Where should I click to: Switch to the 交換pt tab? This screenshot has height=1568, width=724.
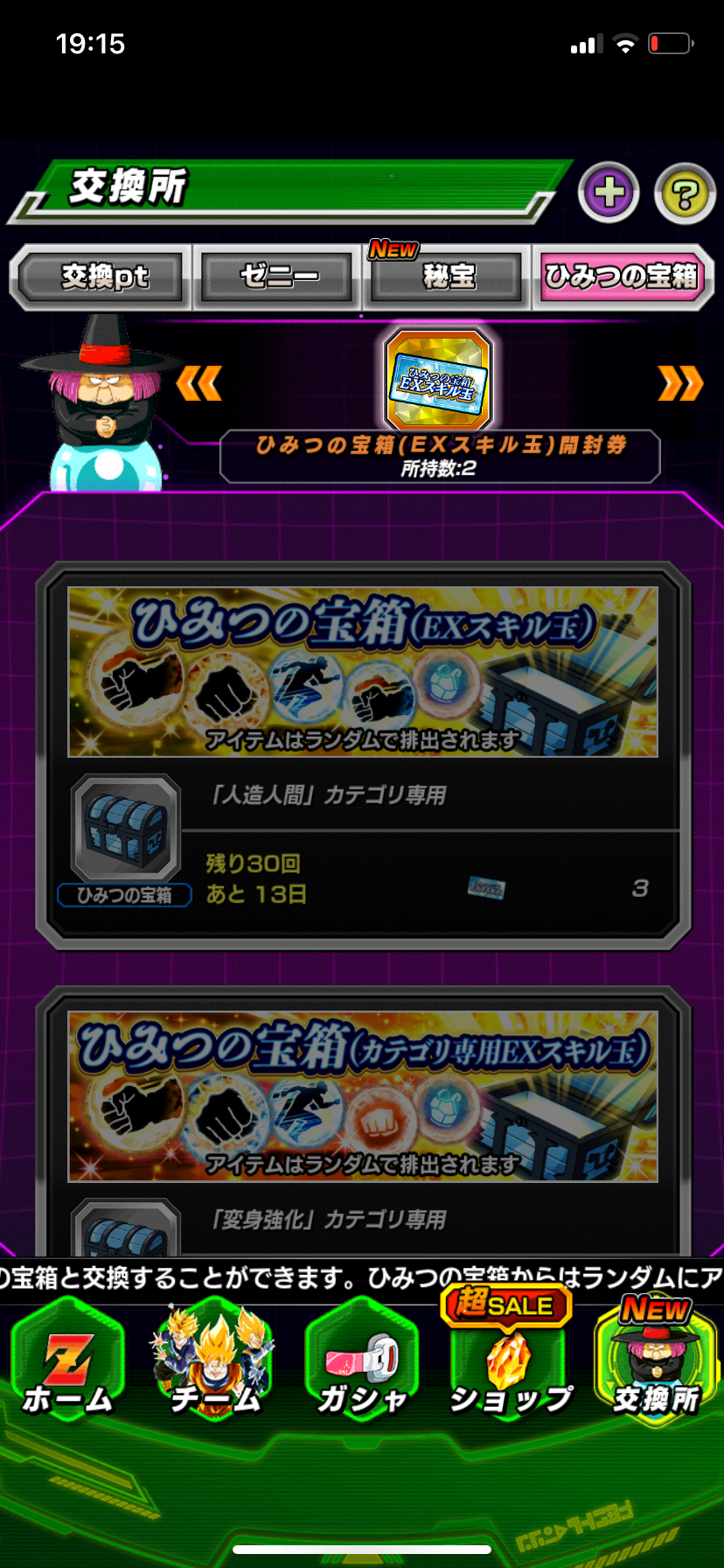104,277
